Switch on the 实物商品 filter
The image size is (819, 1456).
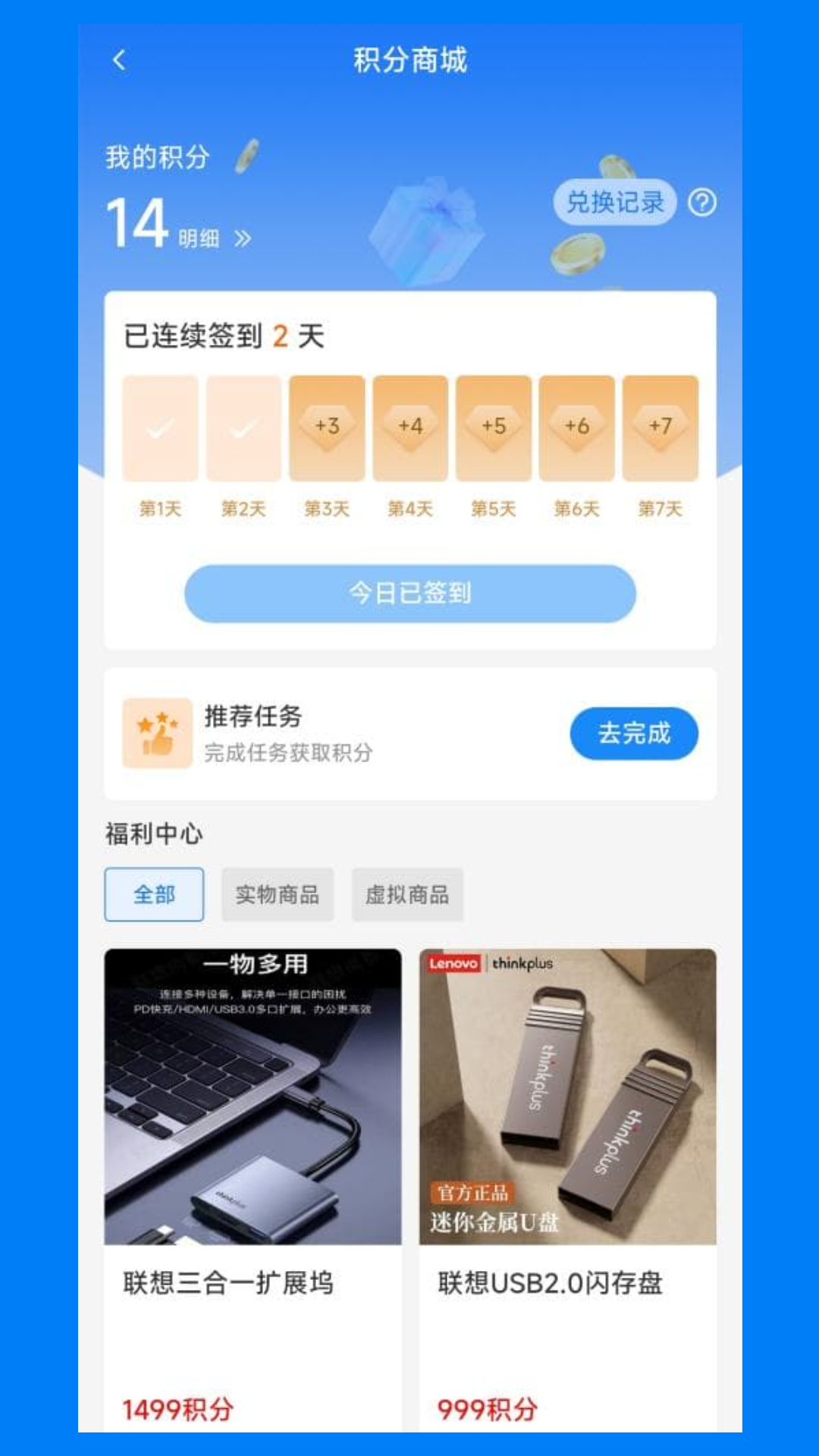[x=278, y=894]
